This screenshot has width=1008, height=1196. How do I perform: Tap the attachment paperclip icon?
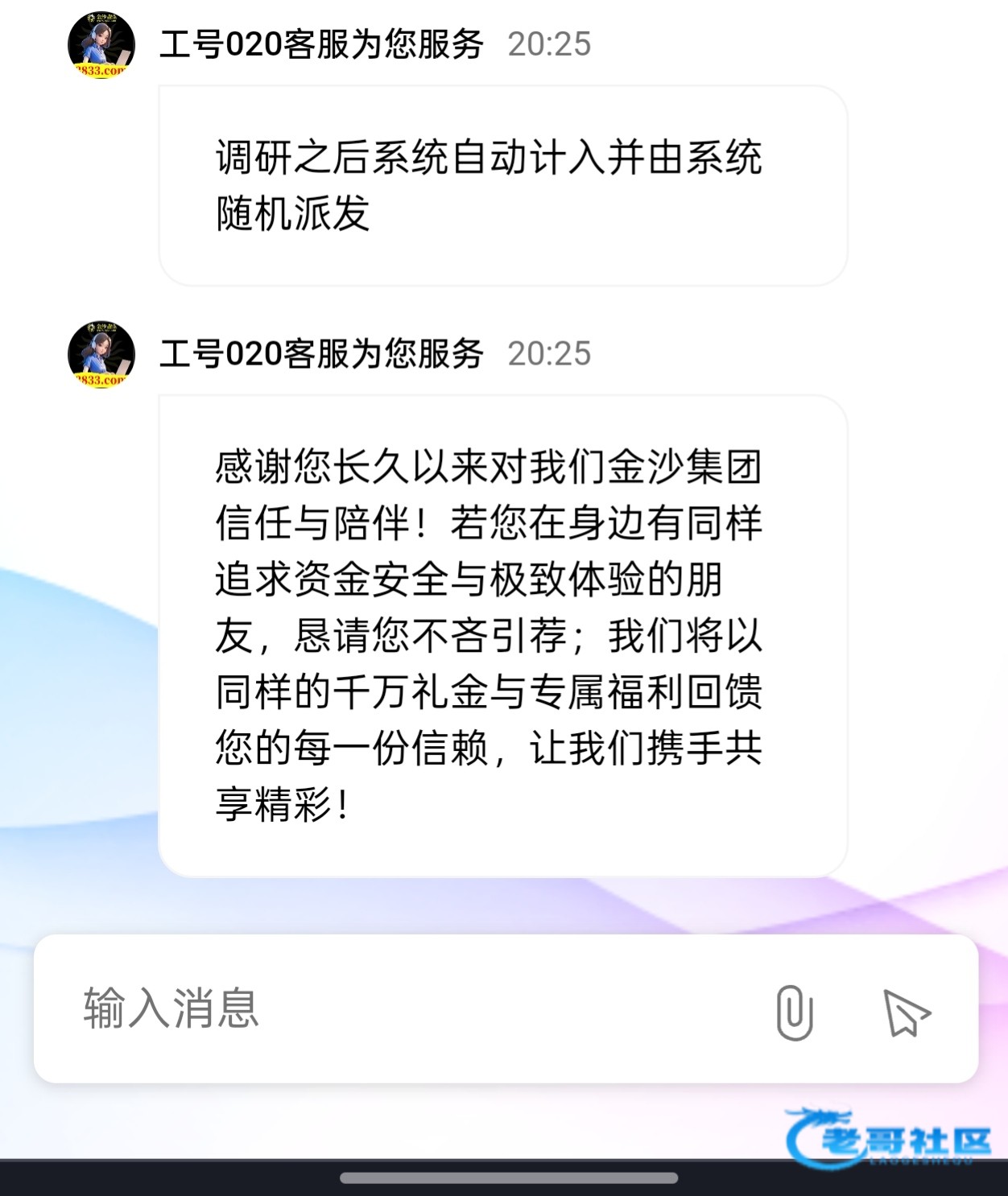click(794, 1012)
